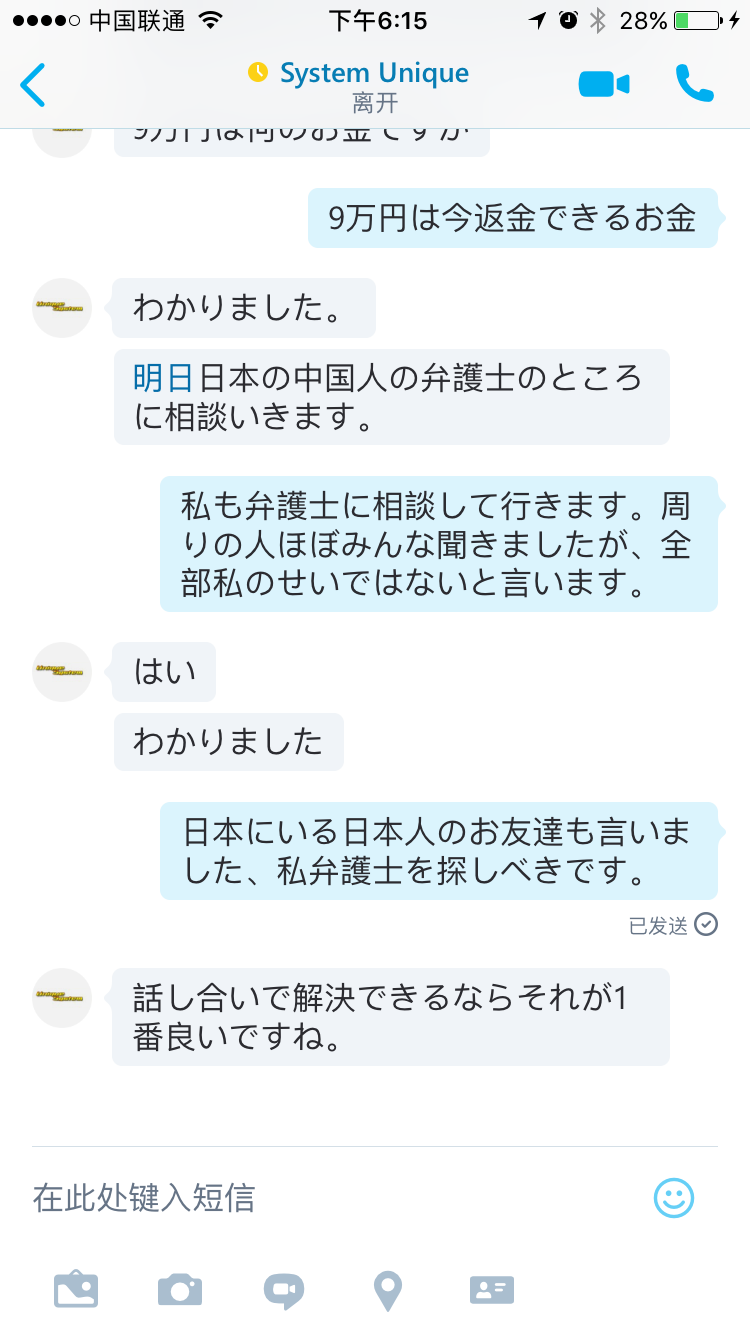This screenshot has height=1334, width=750.
Task: Record a video message
Action: 284,1290
